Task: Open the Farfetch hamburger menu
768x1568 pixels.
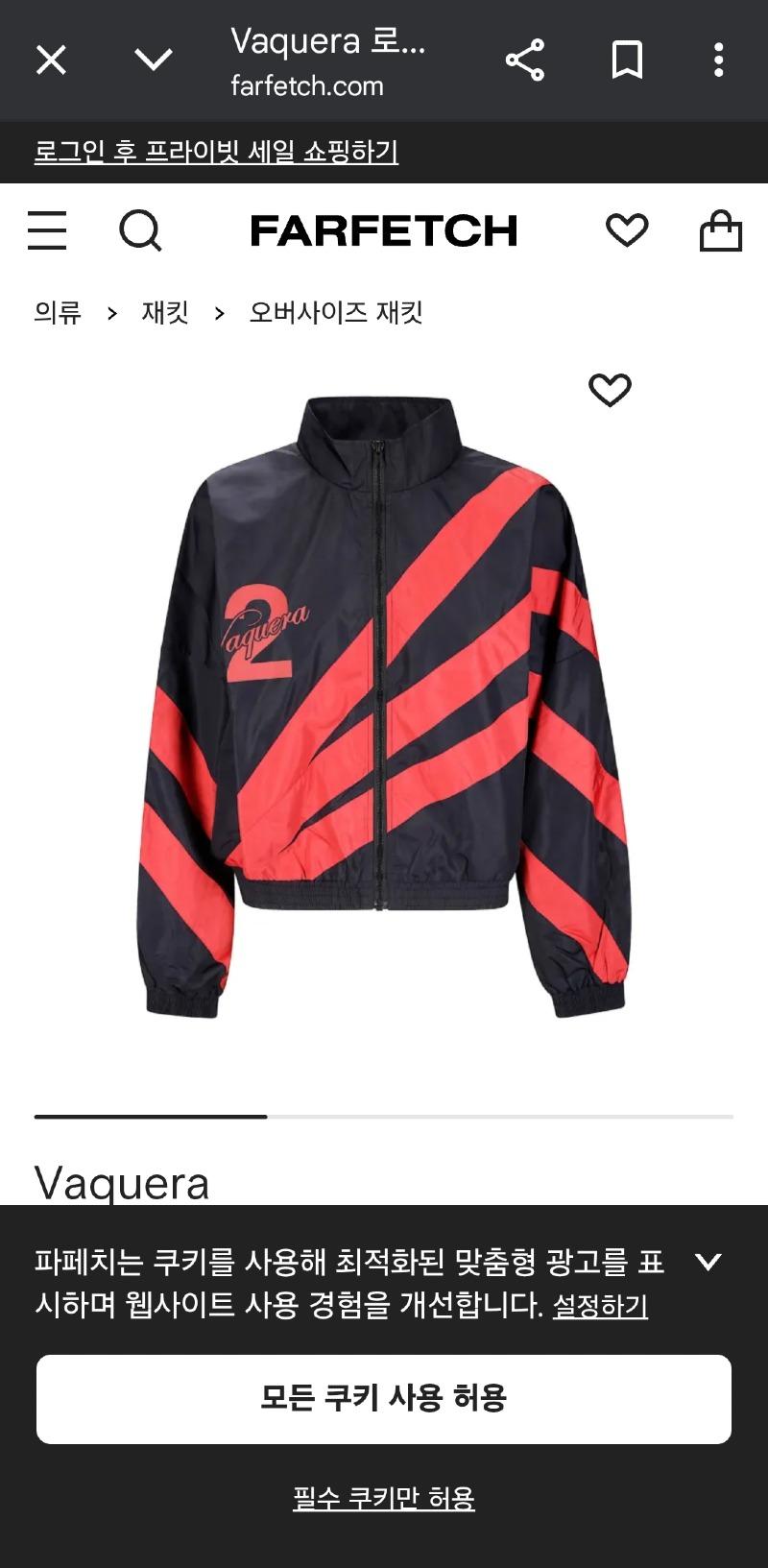Action: pyautogui.click(x=47, y=230)
